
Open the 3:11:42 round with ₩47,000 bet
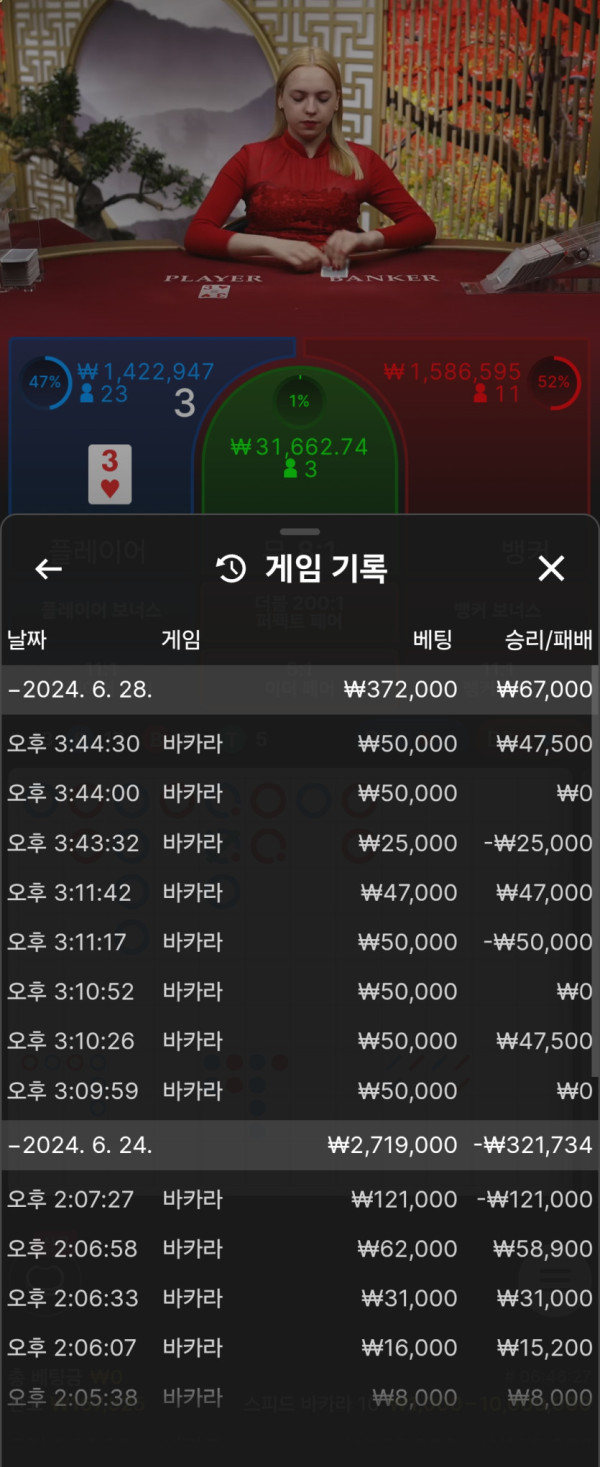300,892
